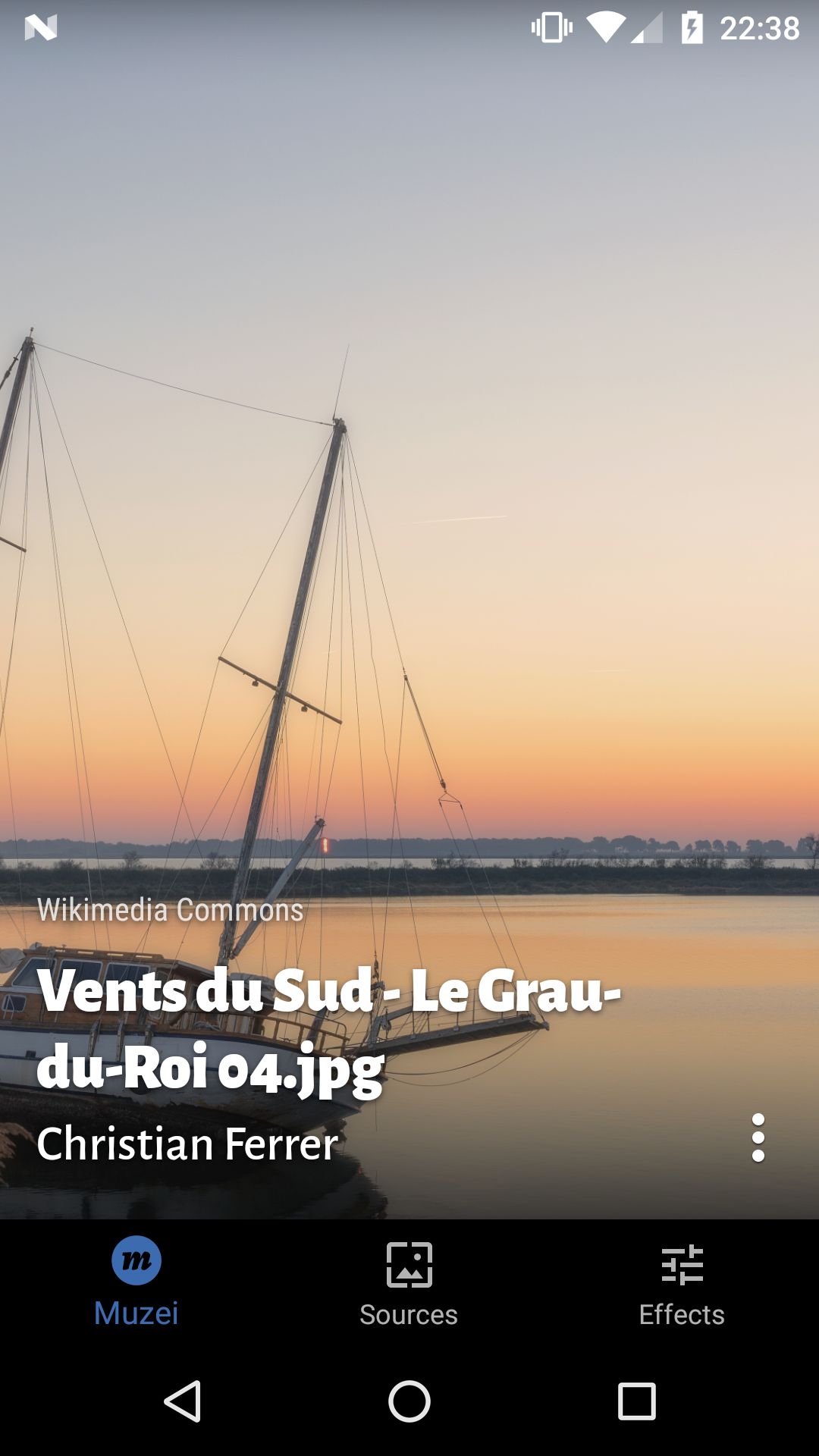Go back with the system back button
Viewport: 819px width, 1456px height.
[182, 1401]
